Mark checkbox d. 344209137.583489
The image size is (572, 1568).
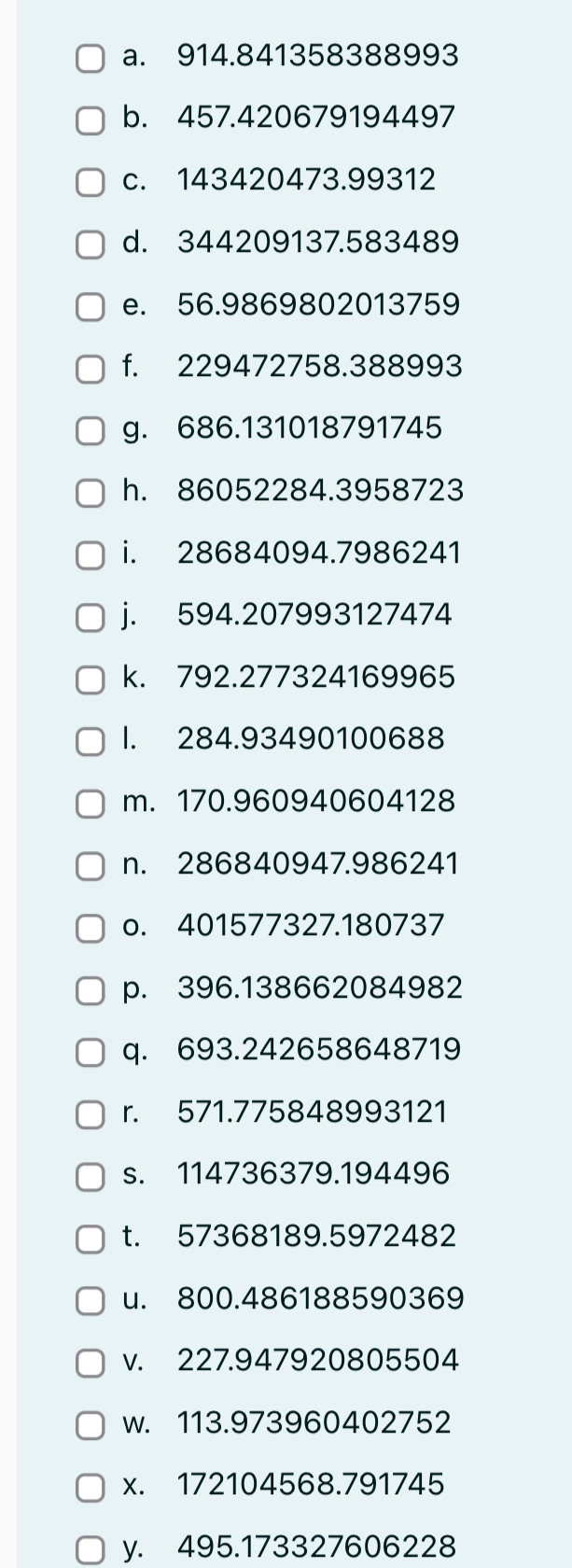pyautogui.click(x=90, y=245)
